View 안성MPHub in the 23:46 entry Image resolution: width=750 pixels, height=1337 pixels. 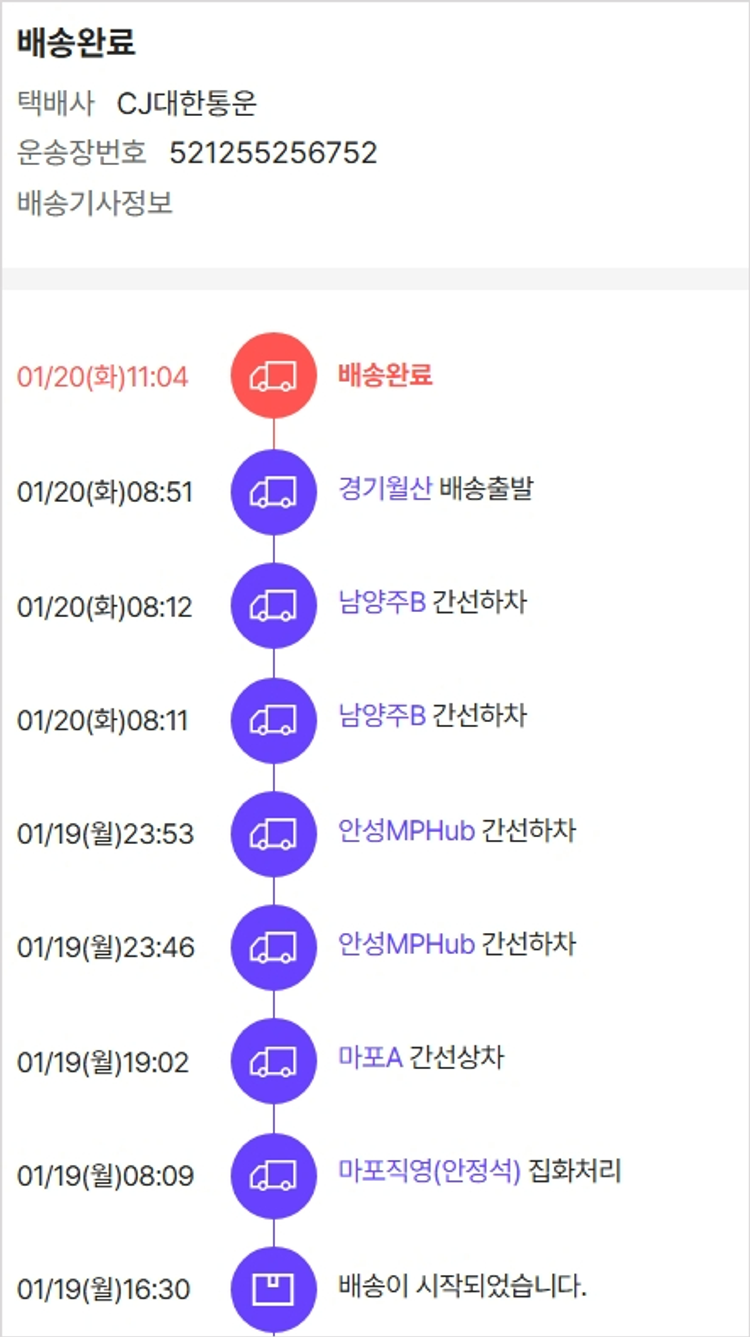click(x=406, y=944)
